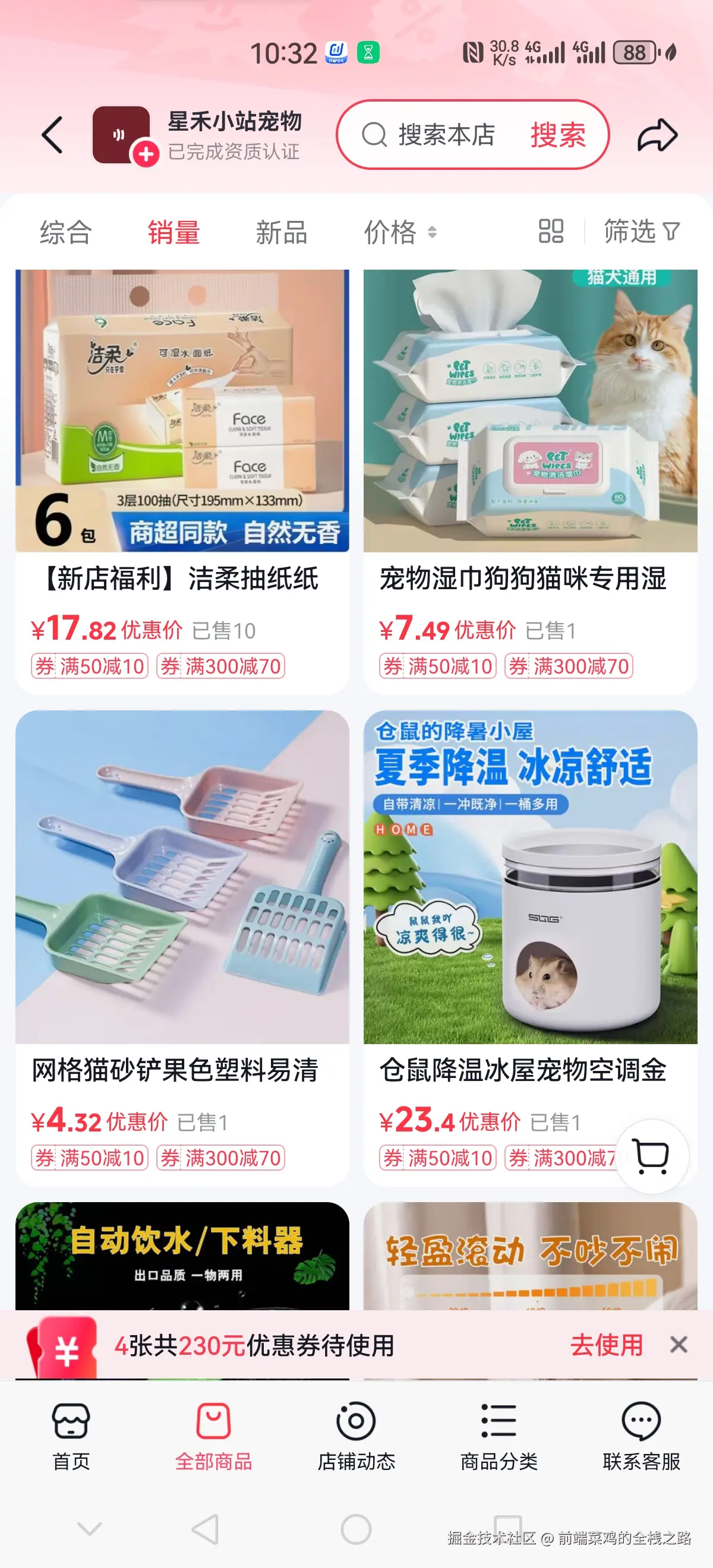Follow the store via the plus badge

(x=146, y=154)
